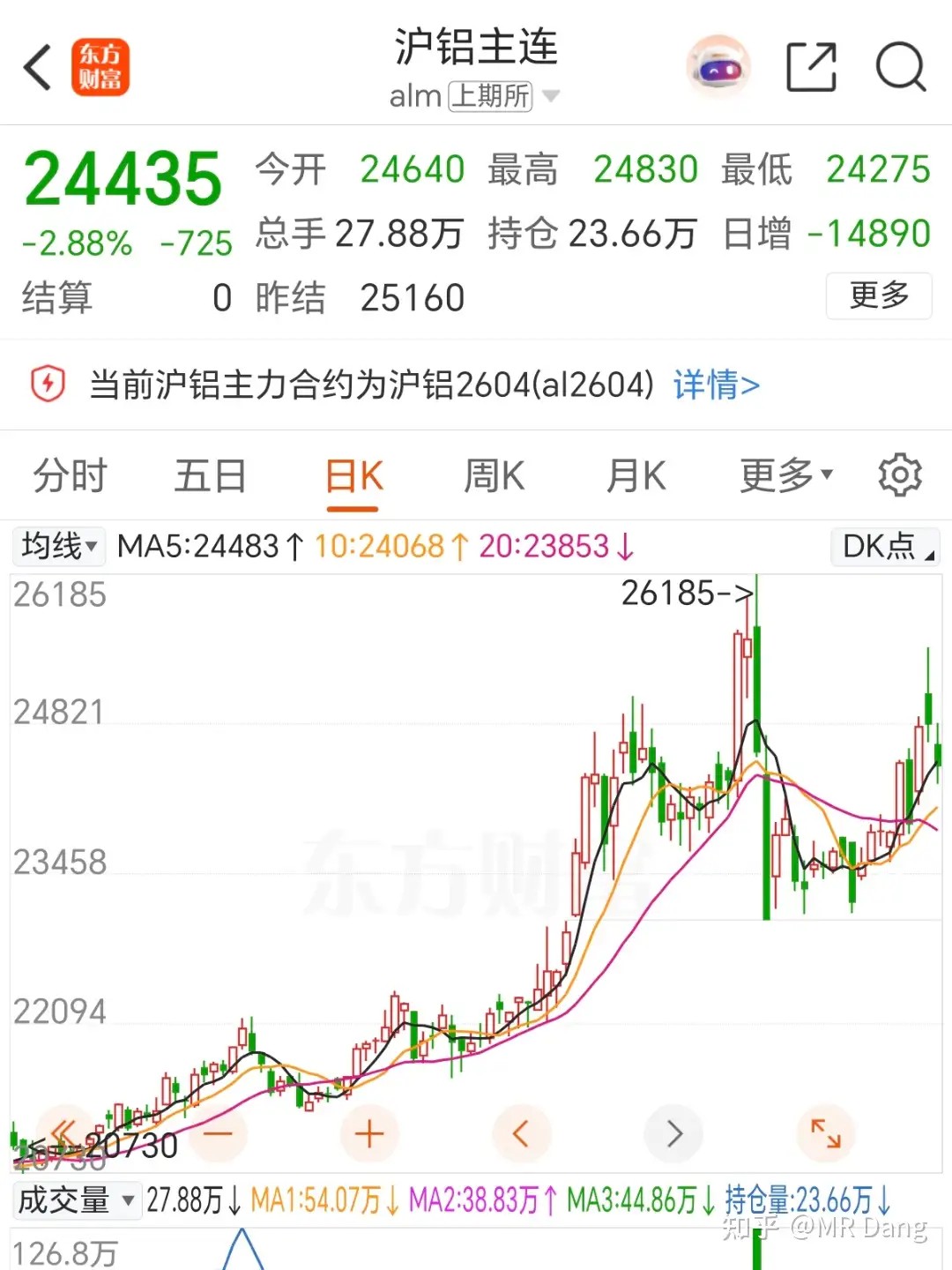Navigate chart forward with right arrow
This screenshot has height=1270, width=952.
click(x=673, y=1134)
